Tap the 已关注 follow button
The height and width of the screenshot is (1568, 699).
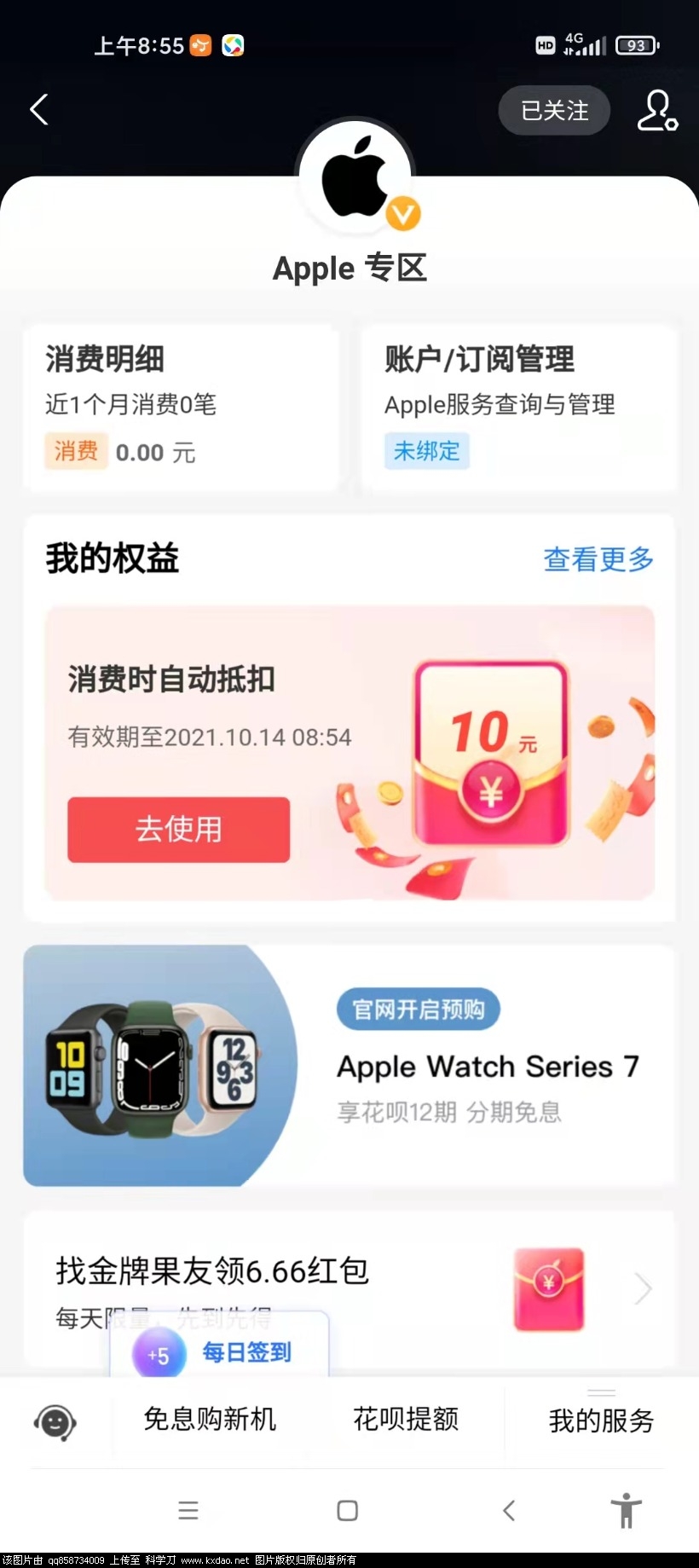[x=554, y=111]
